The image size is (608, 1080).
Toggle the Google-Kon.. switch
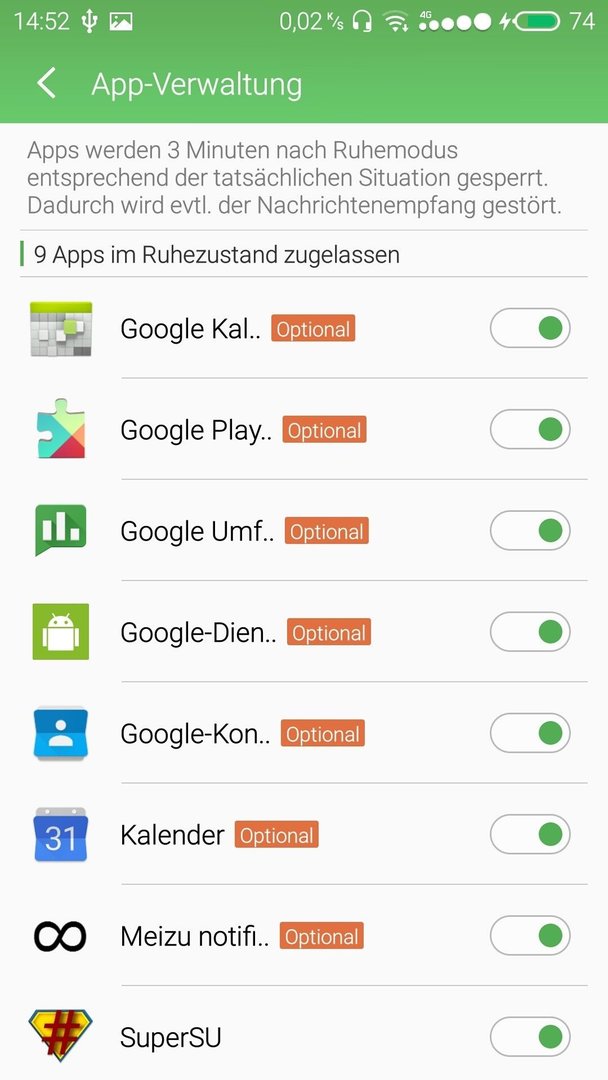(x=530, y=733)
